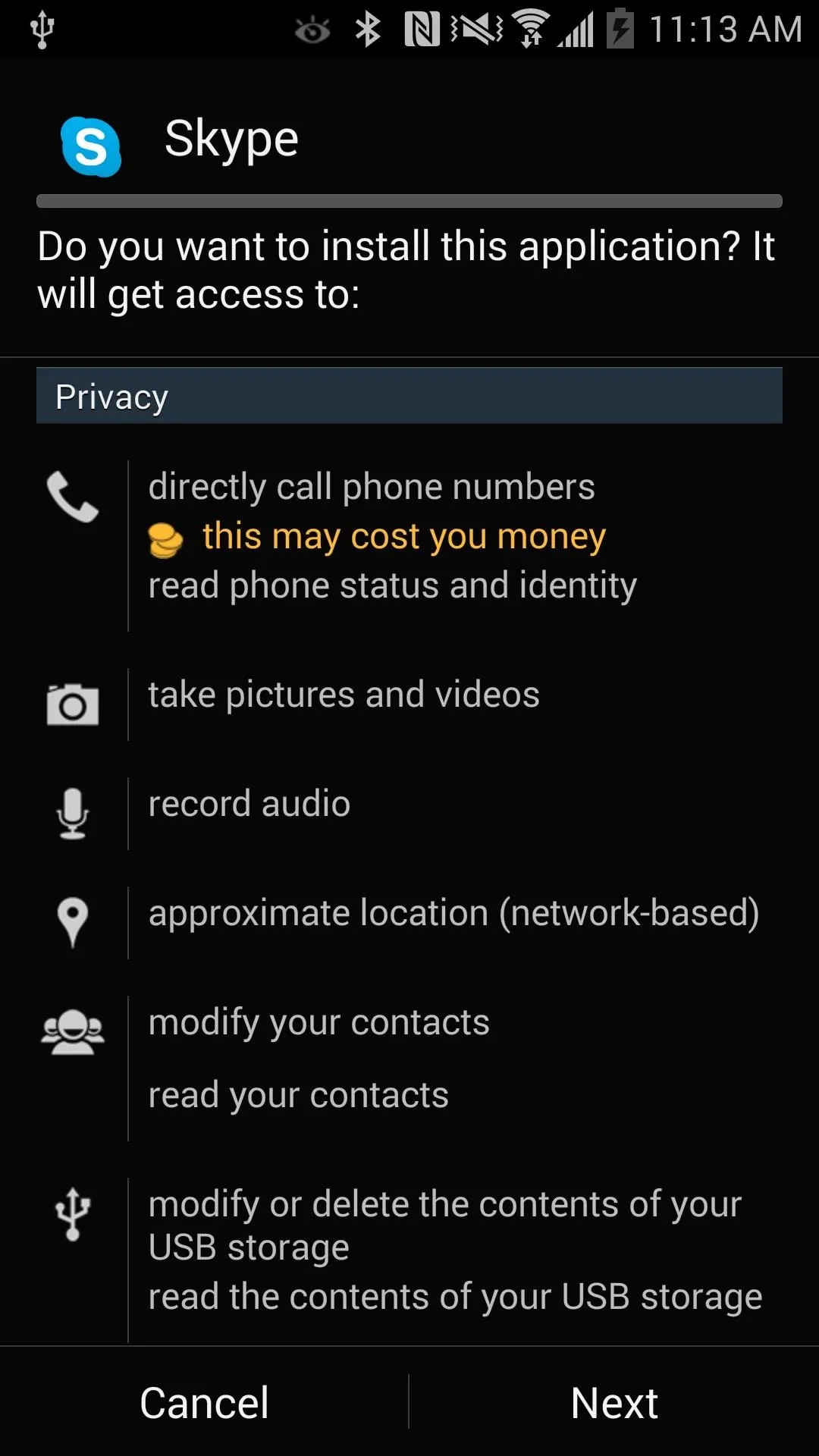View the USB storage permission details
Viewport: 819px width, 1456px height.
tap(409, 1259)
